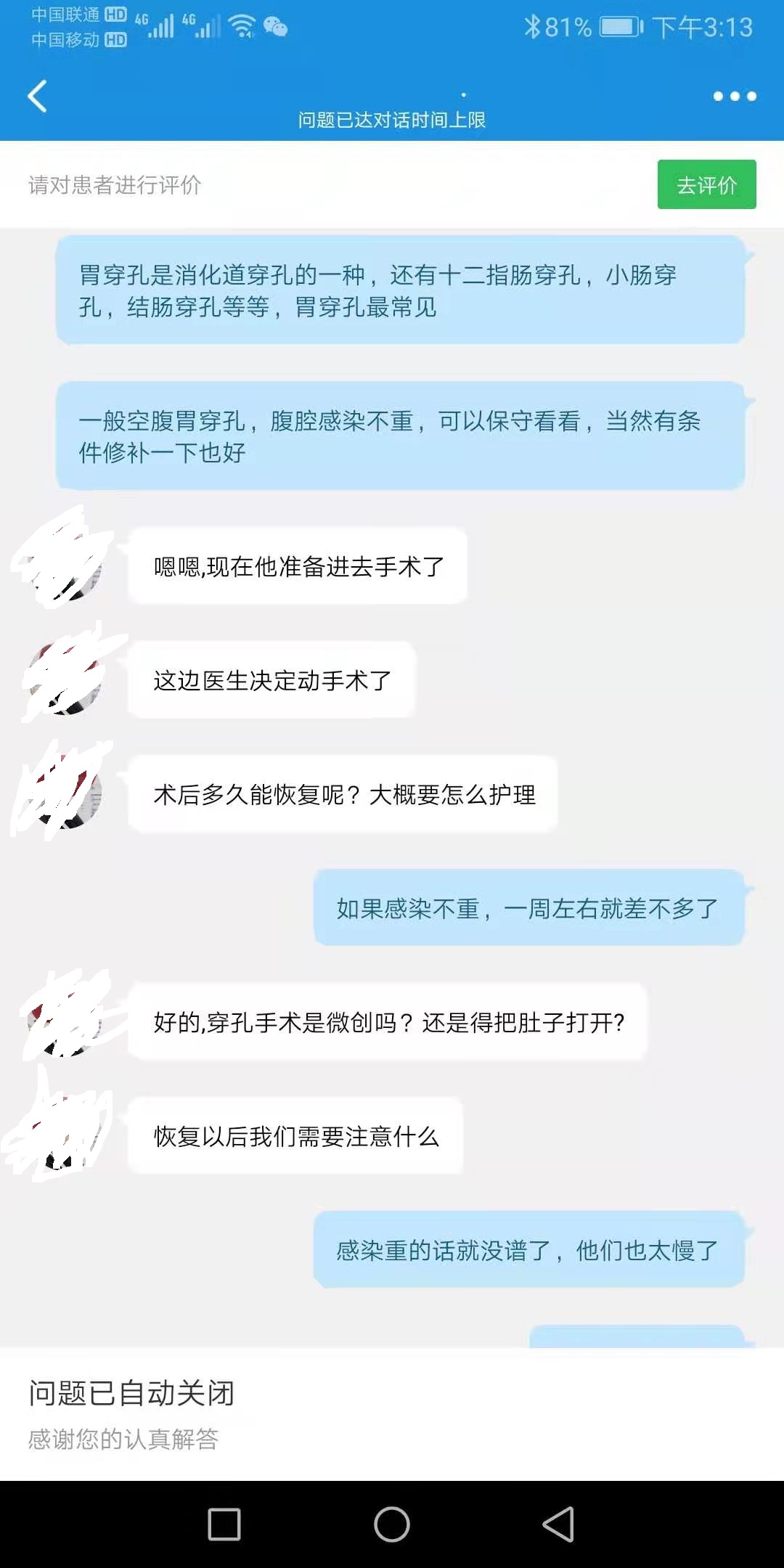Go to the phone home screen

(392, 1524)
